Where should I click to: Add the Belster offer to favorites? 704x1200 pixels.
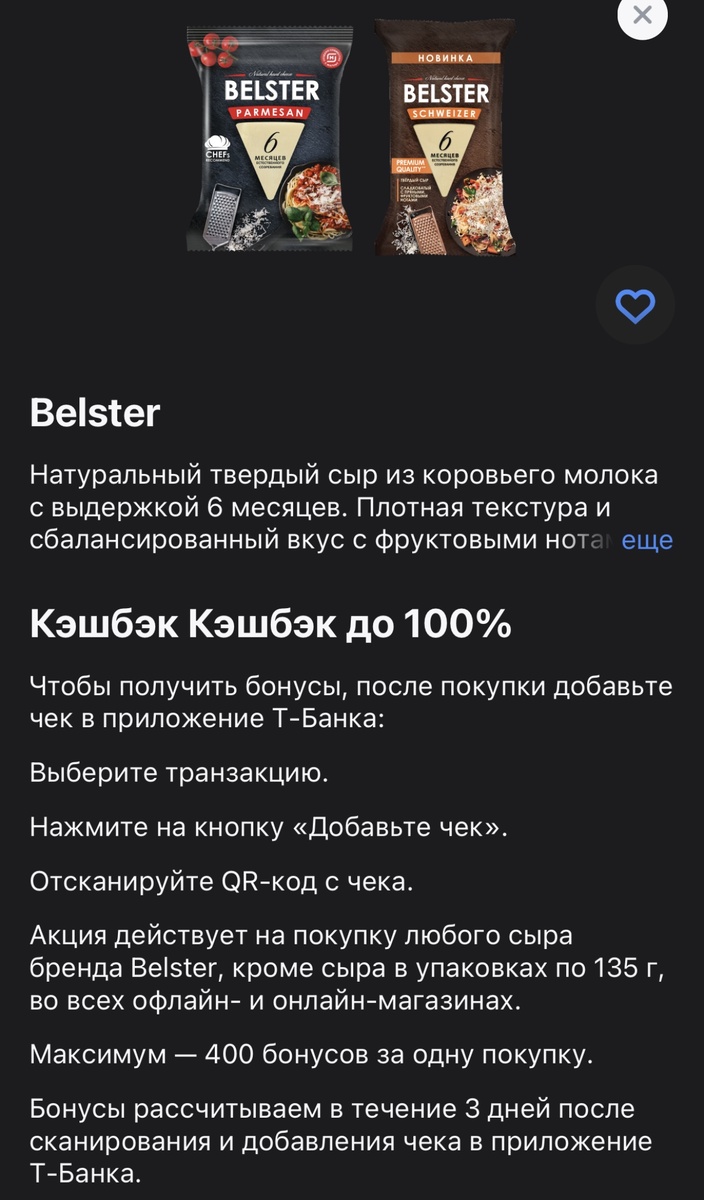click(x=635, y=306)
